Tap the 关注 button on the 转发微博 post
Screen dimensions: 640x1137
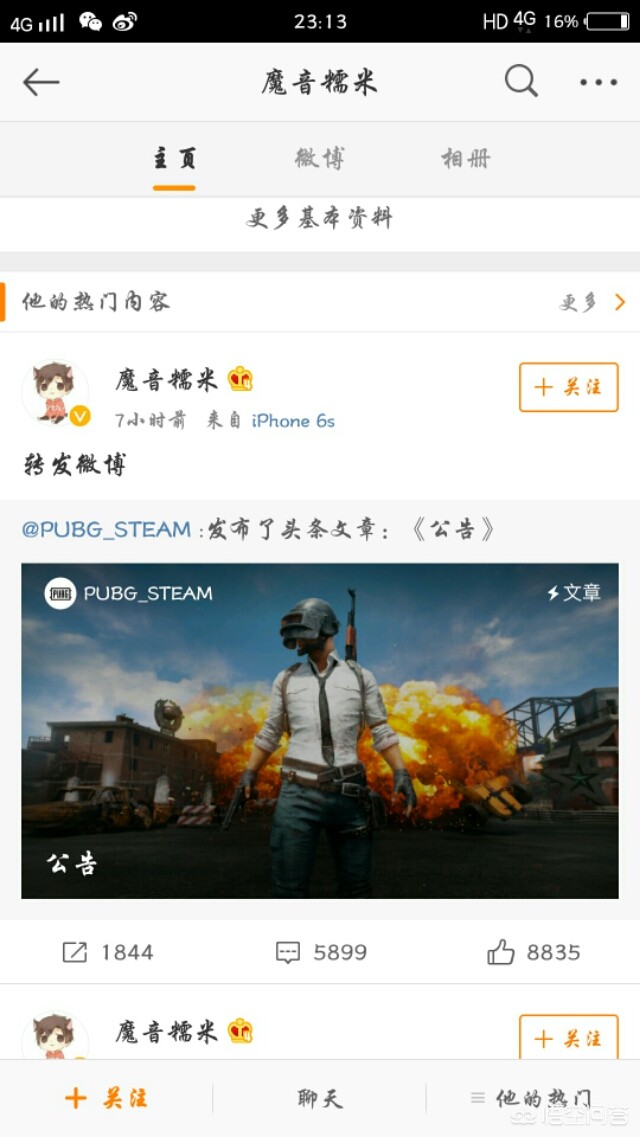568,387
